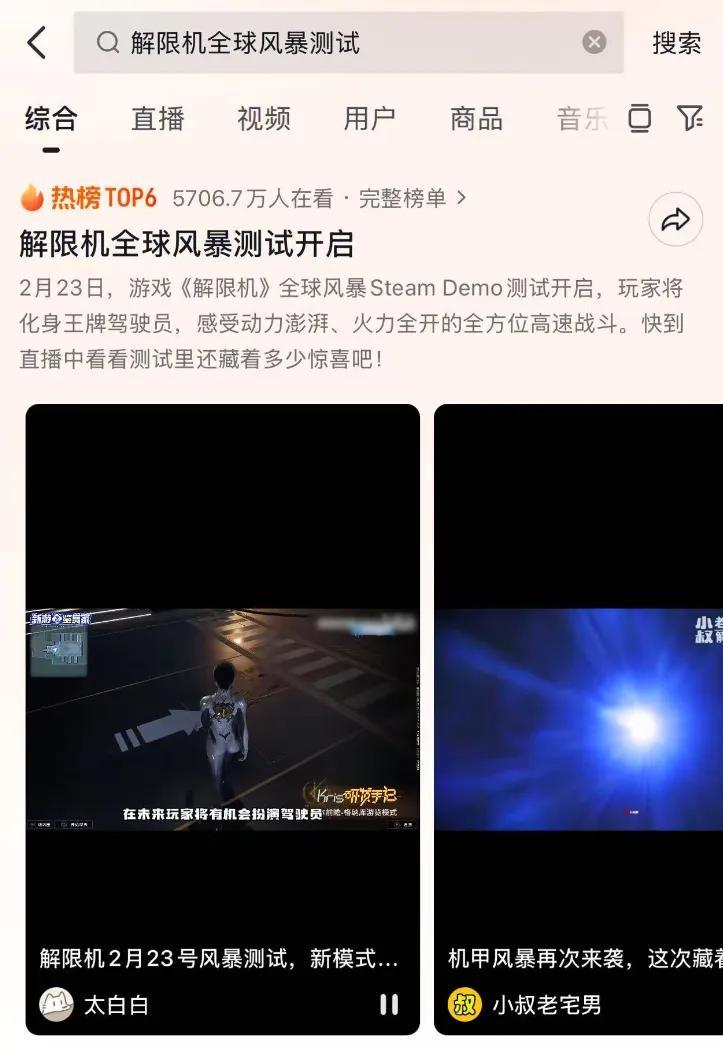Switch to the 直播 tab

click(x=158, y=119)
